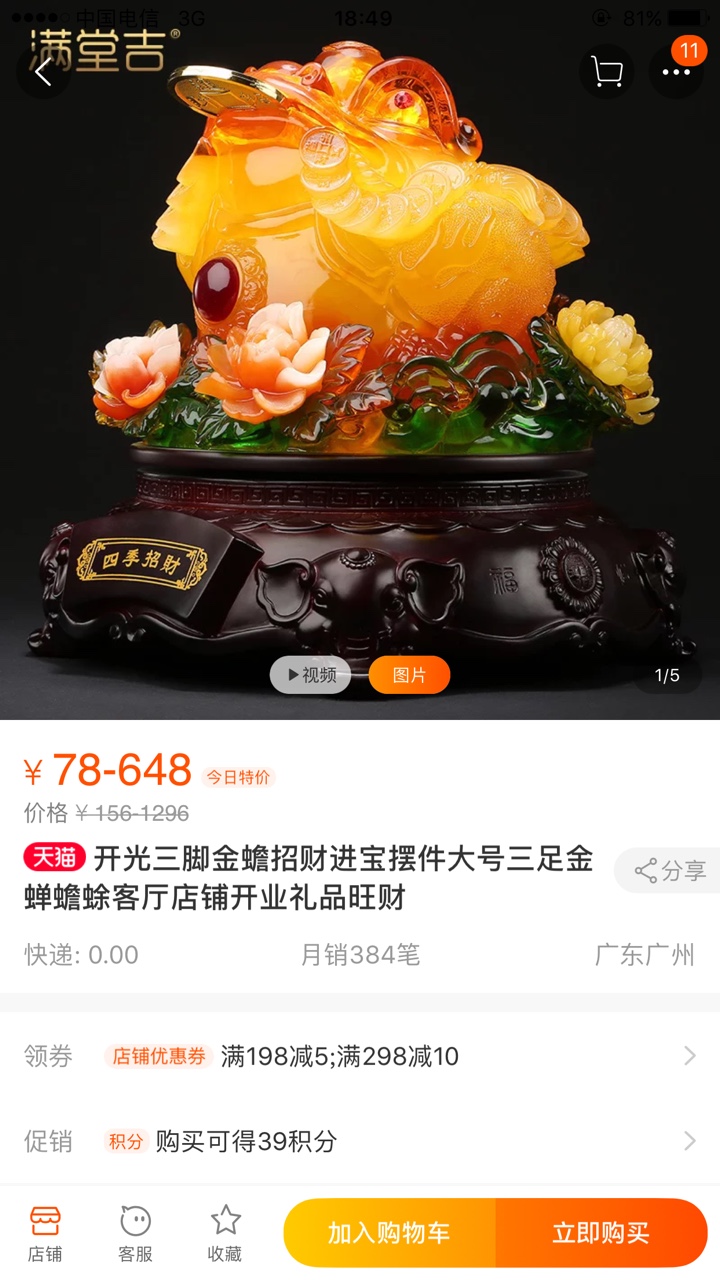Visit the 店铺 store page
Screen dimensions: 720x1280
(45, 1233)
